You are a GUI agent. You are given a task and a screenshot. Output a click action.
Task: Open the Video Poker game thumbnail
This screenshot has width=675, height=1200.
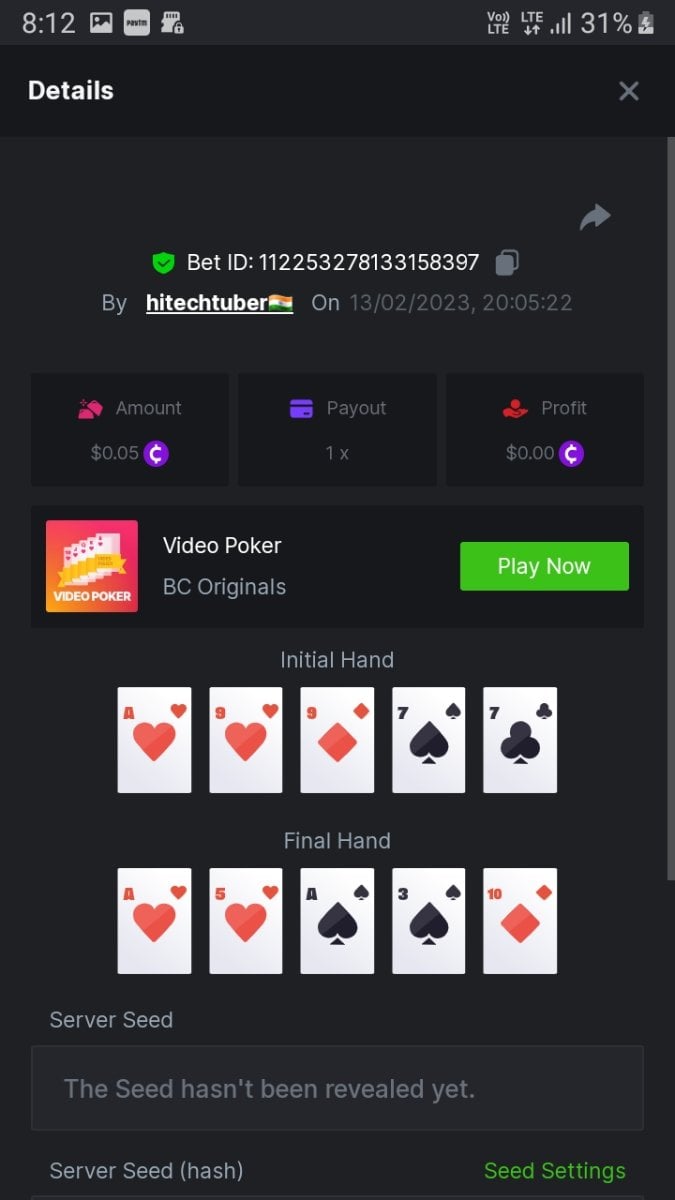[x=92, y=566]
